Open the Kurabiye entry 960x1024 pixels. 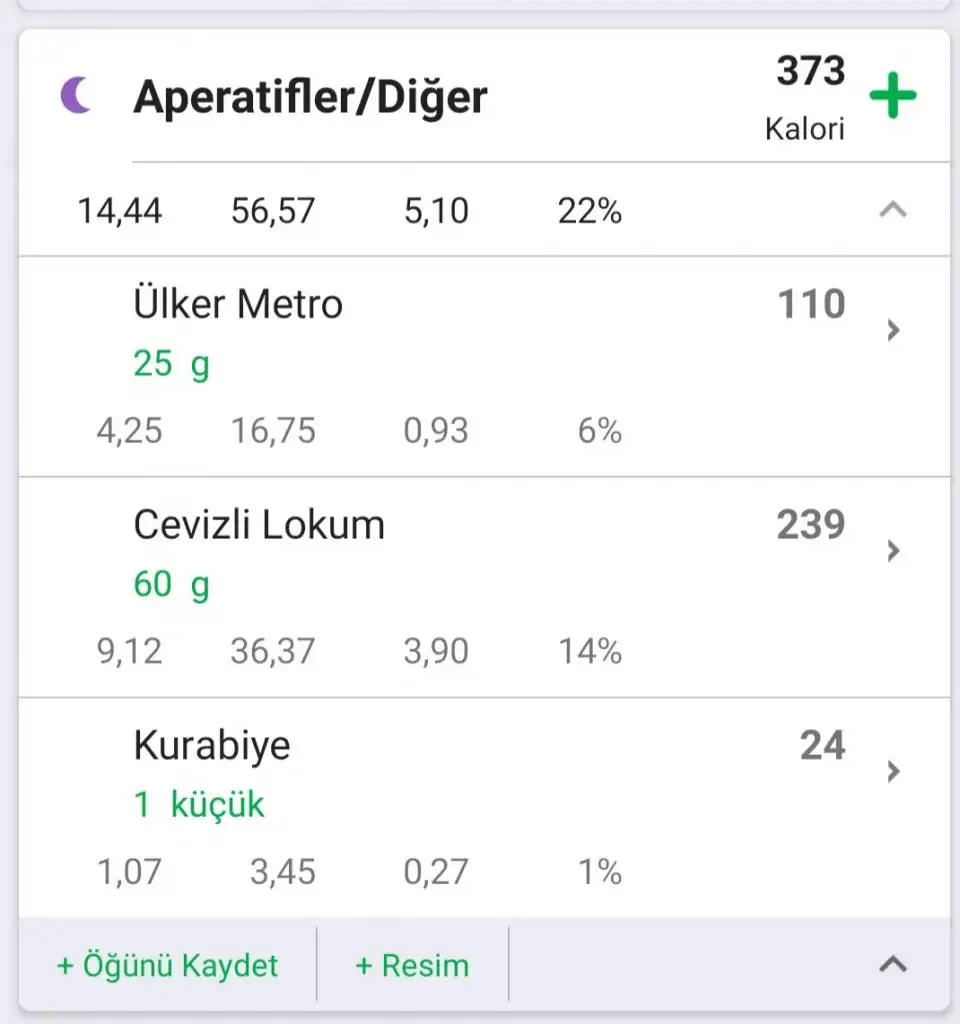(x=894, y=771)
